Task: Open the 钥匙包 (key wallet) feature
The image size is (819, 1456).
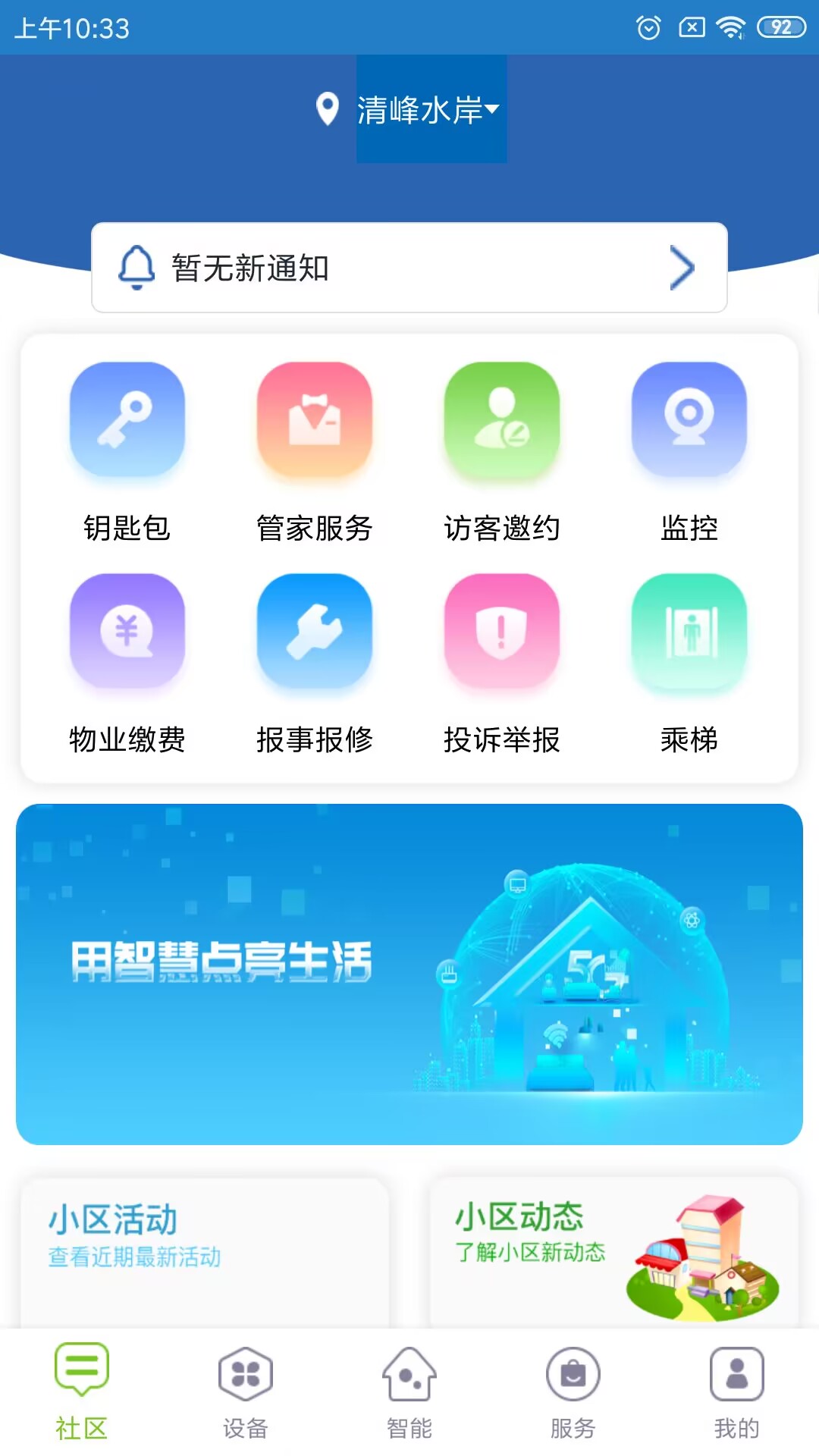Action: pyautogui.click(x=127, y=422)
